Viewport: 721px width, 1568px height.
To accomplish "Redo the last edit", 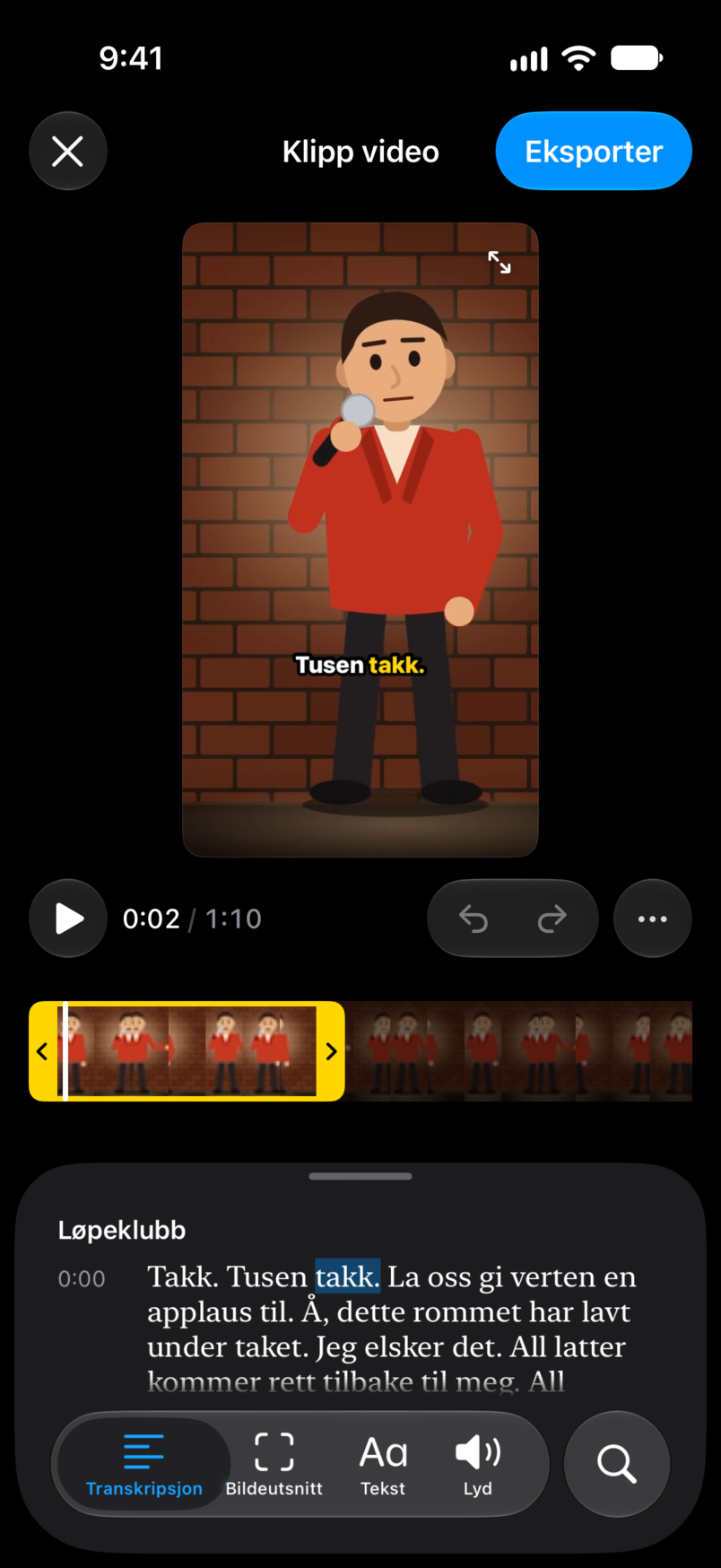I will pyautogui.click(x=552, y=919).
